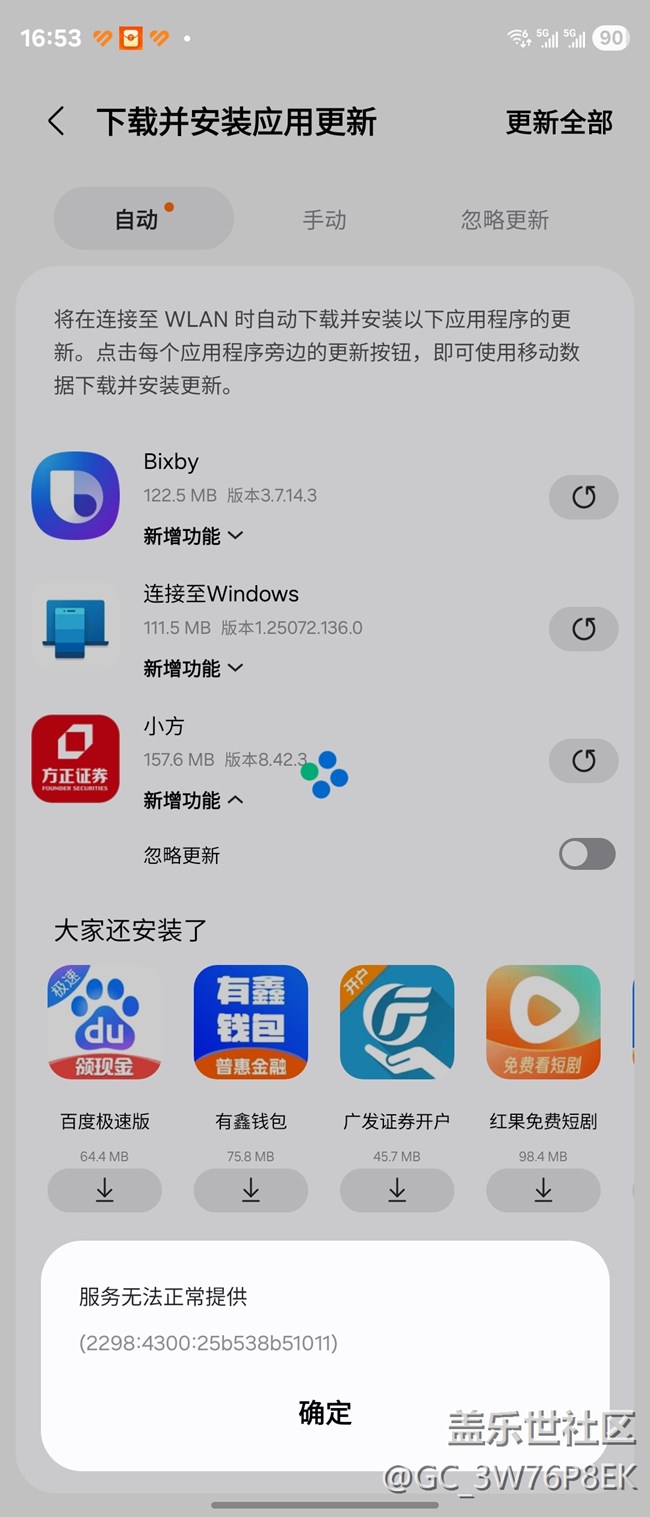Download 红果免费短剧
Viewport: 650px width, 1517px height.
(x=543, y=1190)
